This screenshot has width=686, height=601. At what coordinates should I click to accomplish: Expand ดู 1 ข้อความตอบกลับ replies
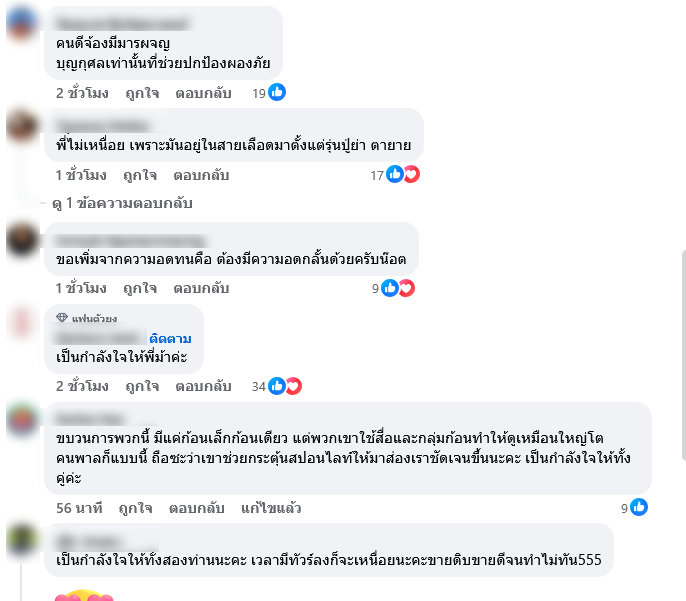(122, 203)
